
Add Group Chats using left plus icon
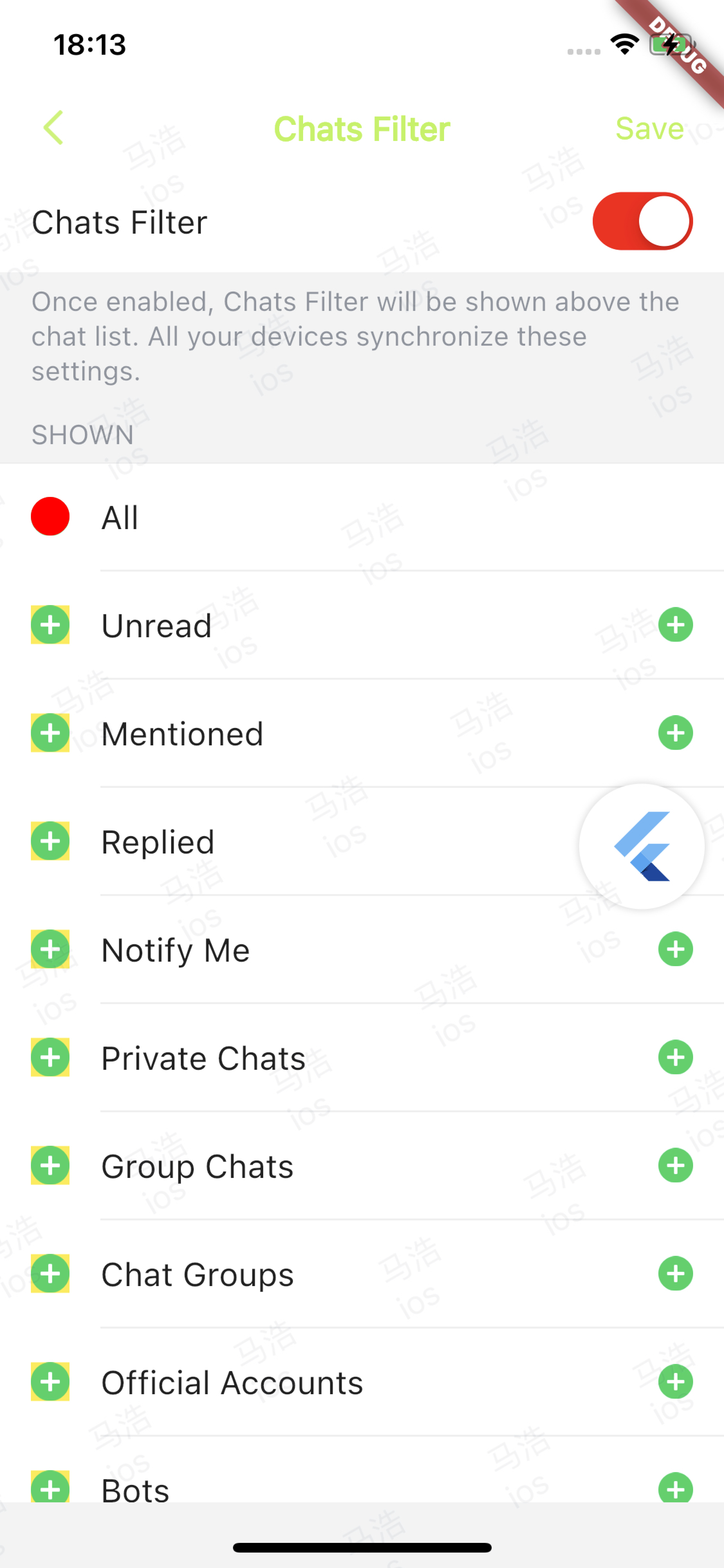click(x=50, y=1166)
